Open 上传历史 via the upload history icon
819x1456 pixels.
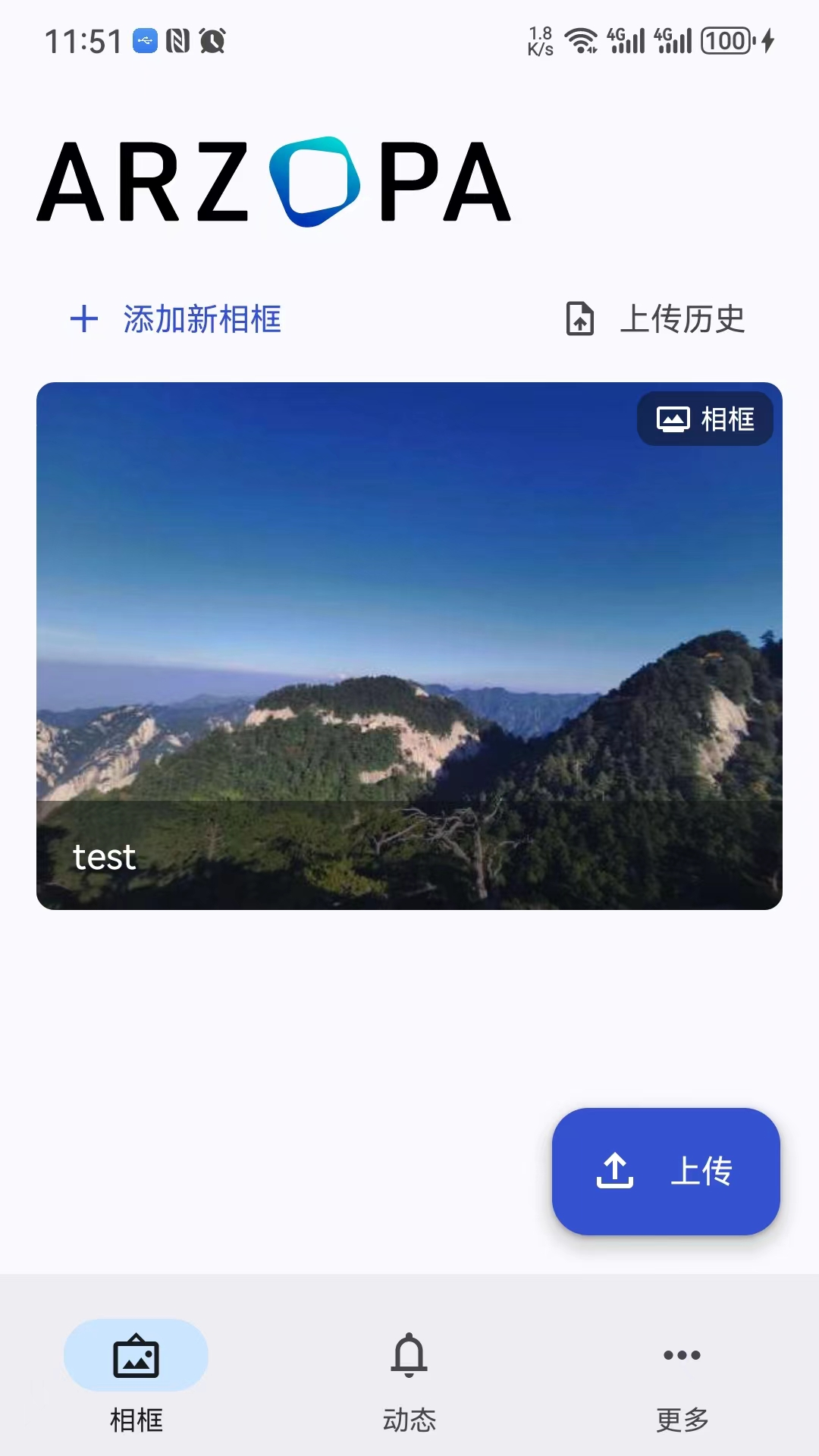(581, 319)
